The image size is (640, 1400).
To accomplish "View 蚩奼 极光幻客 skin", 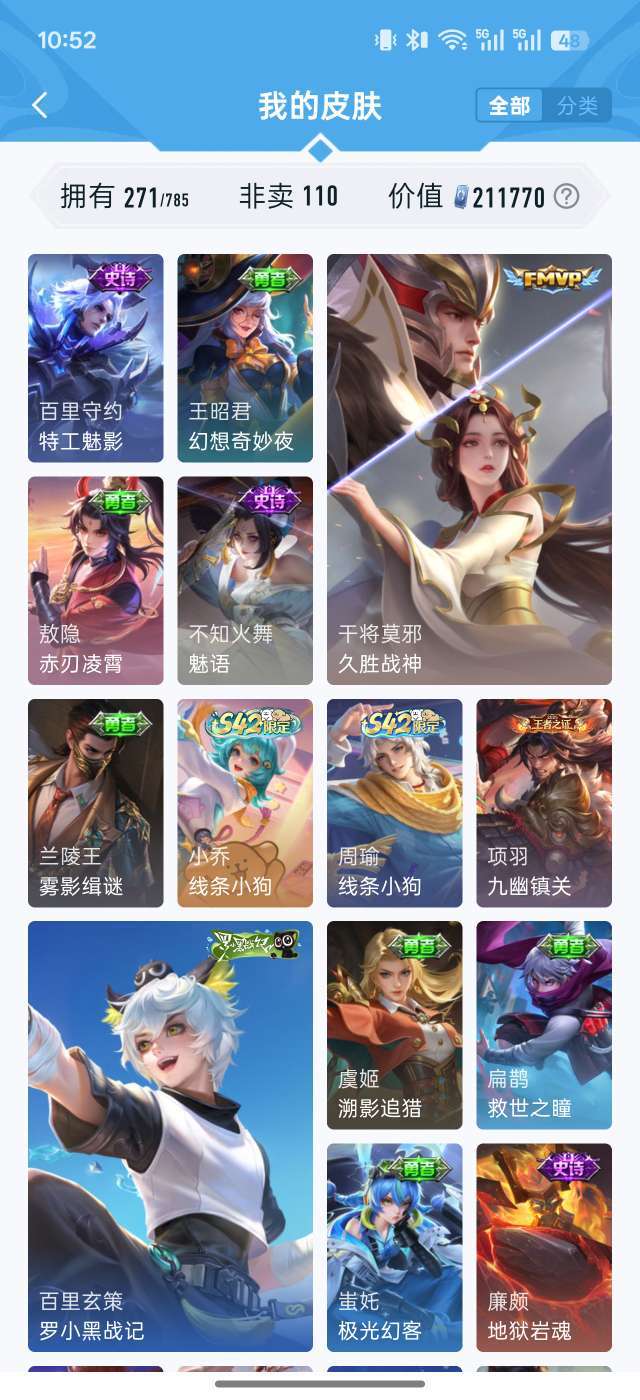I will pyautogui.click(x=394, y=1247).
